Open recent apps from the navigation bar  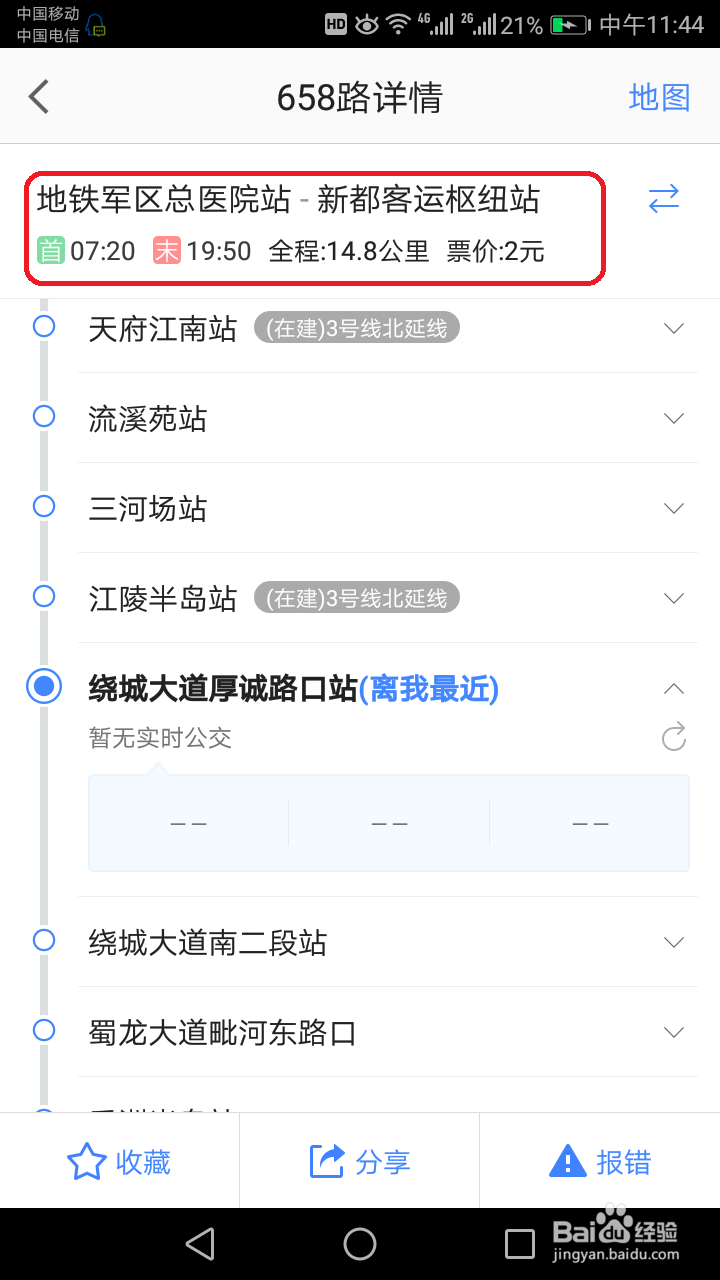coord(520,1244)
